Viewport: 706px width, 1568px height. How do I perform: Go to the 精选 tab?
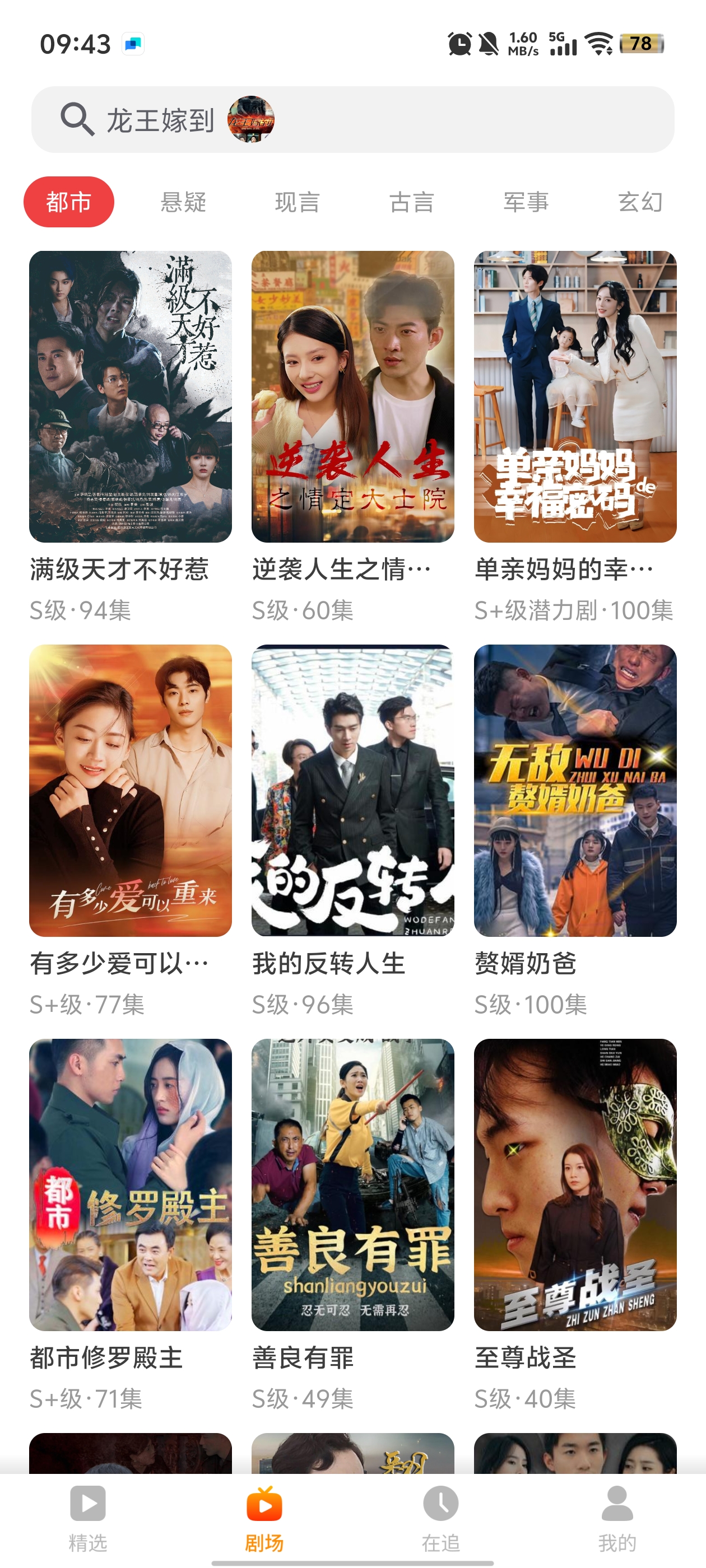tap(88, 1517)
